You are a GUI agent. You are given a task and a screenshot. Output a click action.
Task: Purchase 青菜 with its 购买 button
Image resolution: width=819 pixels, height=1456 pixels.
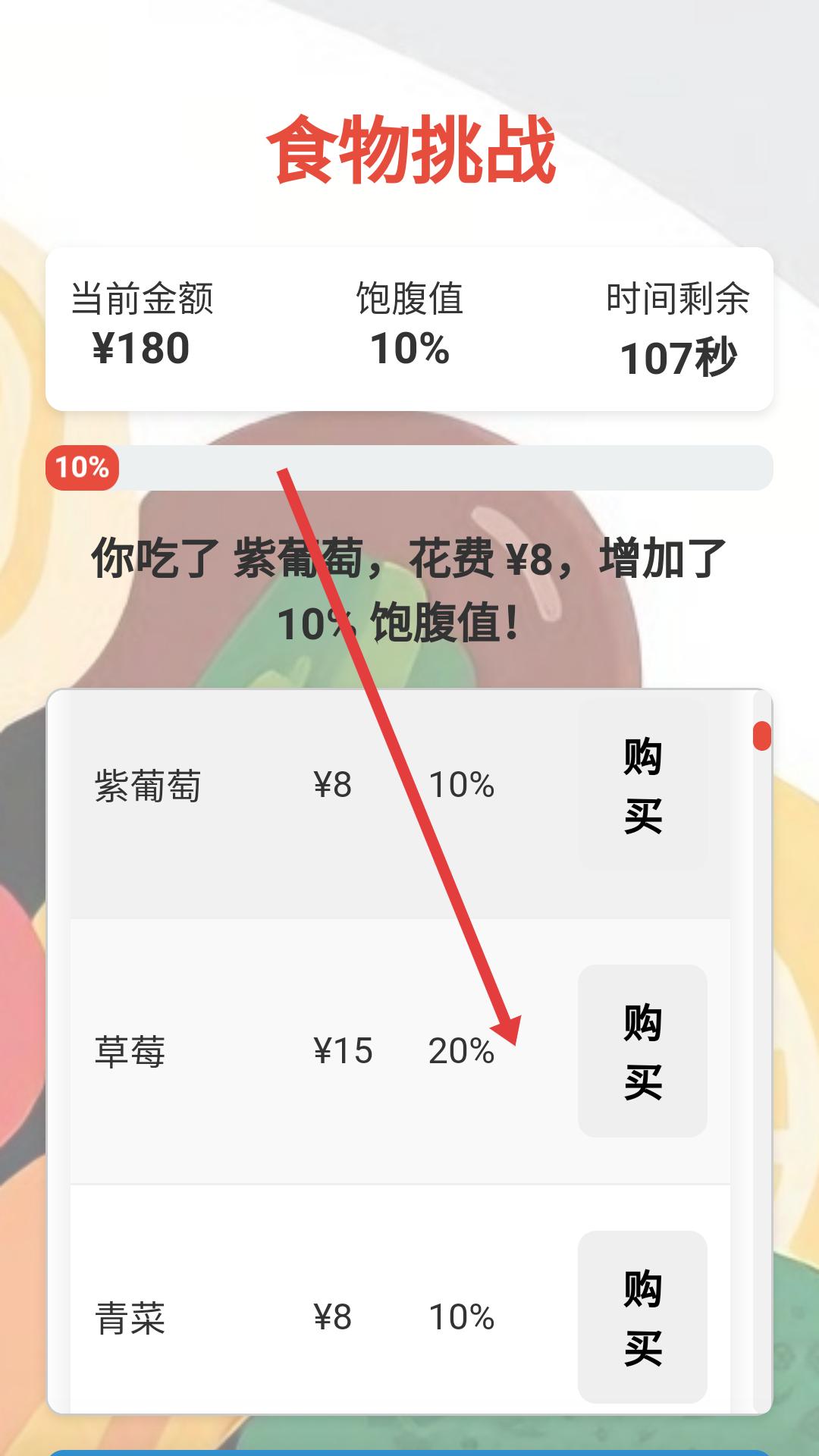click(x=642, y=1317)
